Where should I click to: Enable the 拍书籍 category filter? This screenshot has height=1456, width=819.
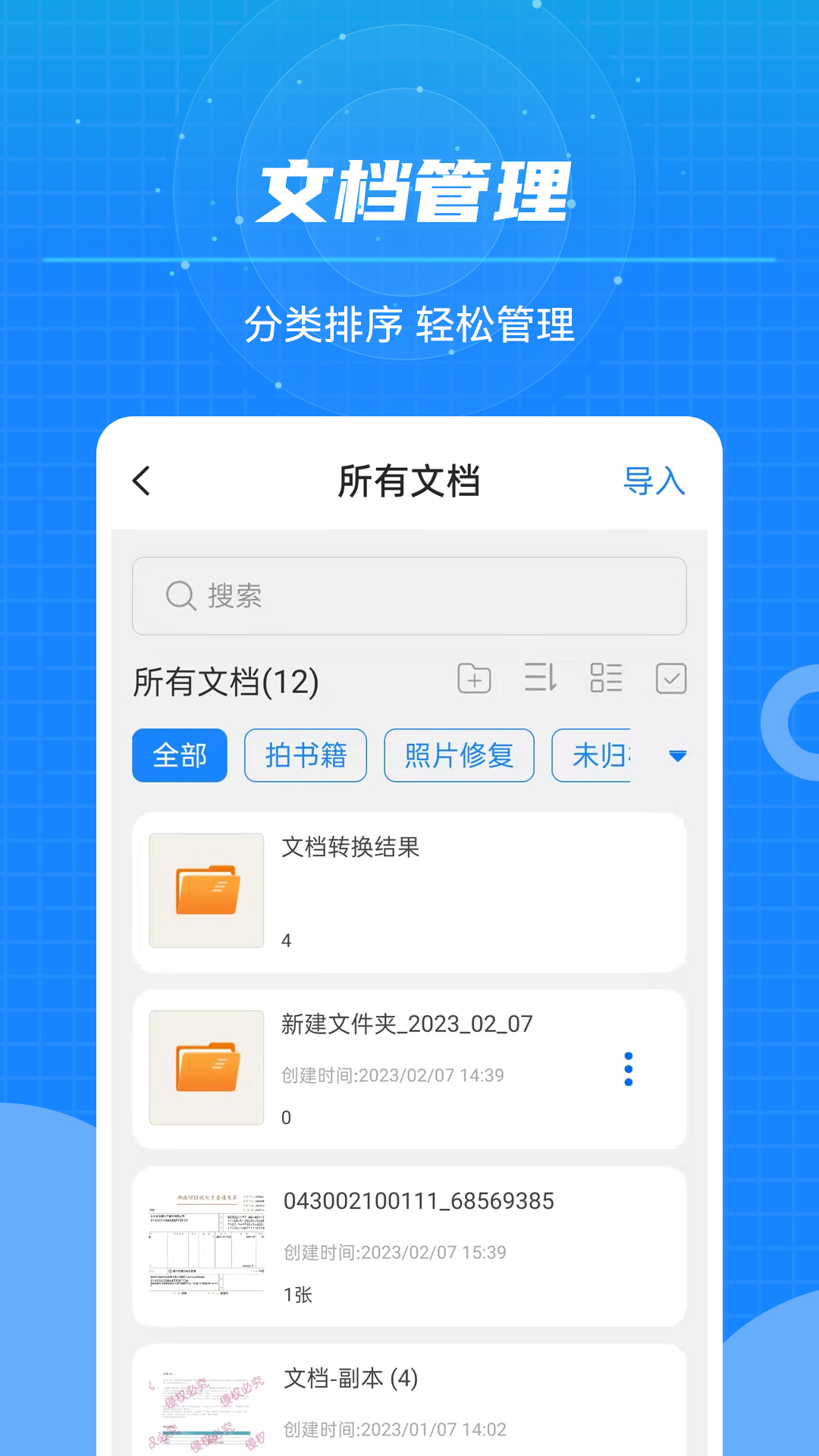pos(305,755)
